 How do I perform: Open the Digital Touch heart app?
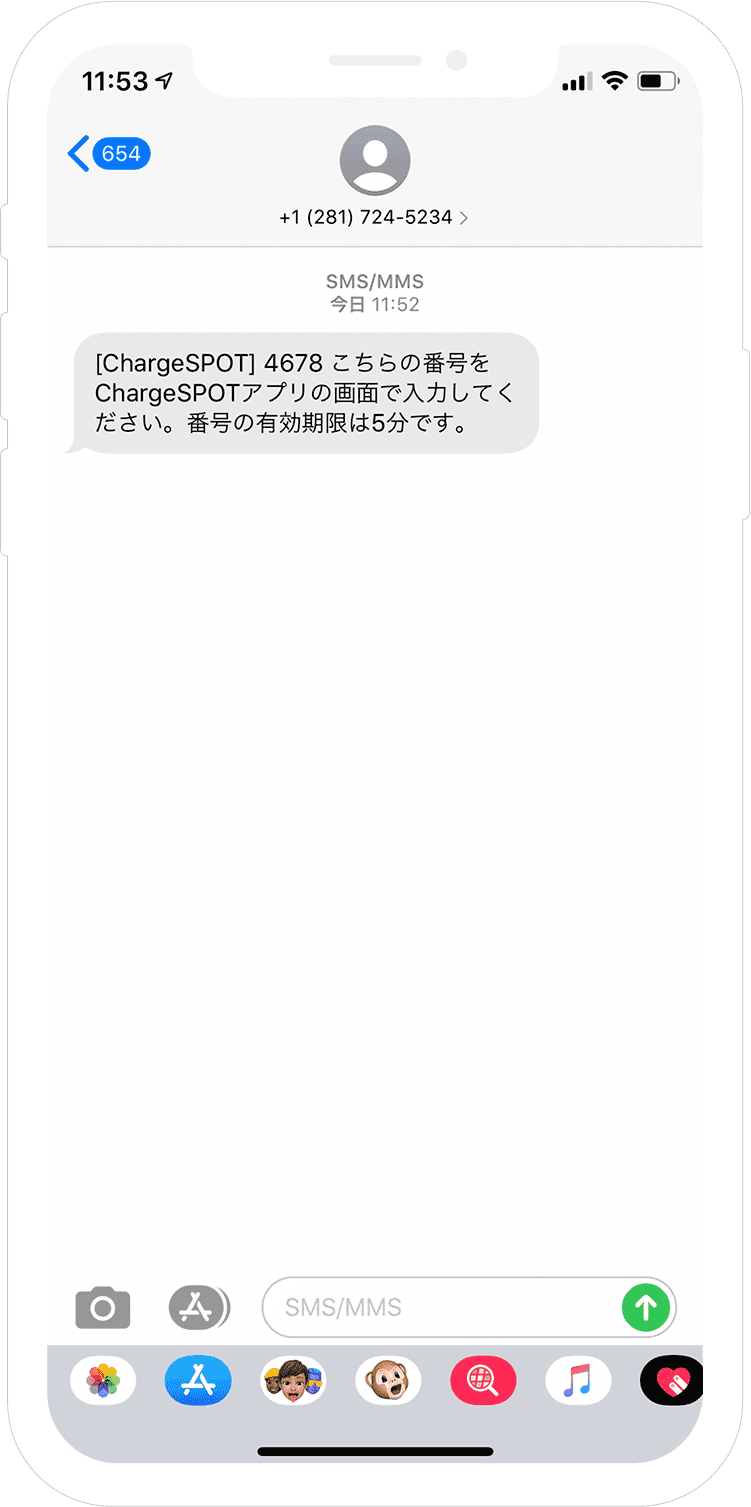click(x=671, y=1381)
